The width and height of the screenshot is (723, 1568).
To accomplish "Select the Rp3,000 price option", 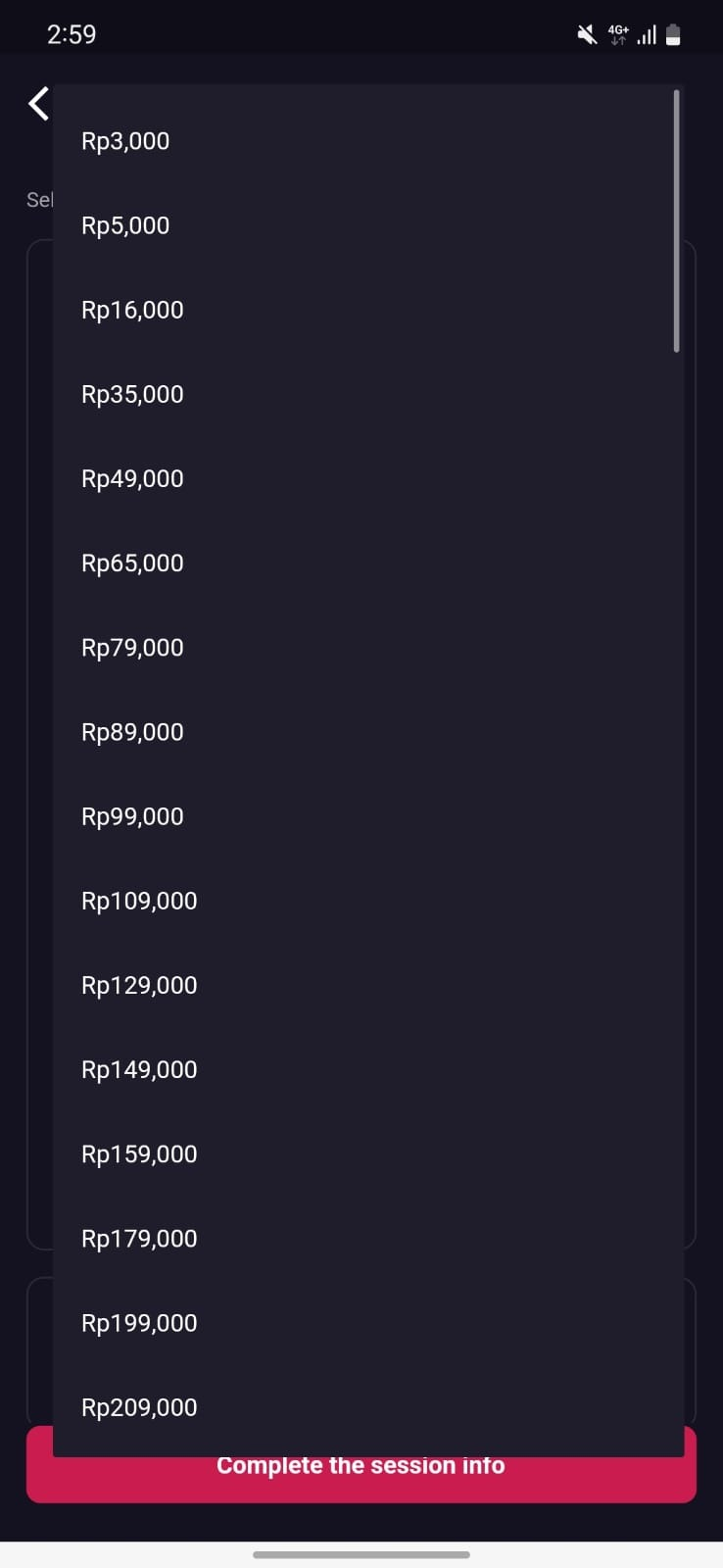I will click(125, 141).
